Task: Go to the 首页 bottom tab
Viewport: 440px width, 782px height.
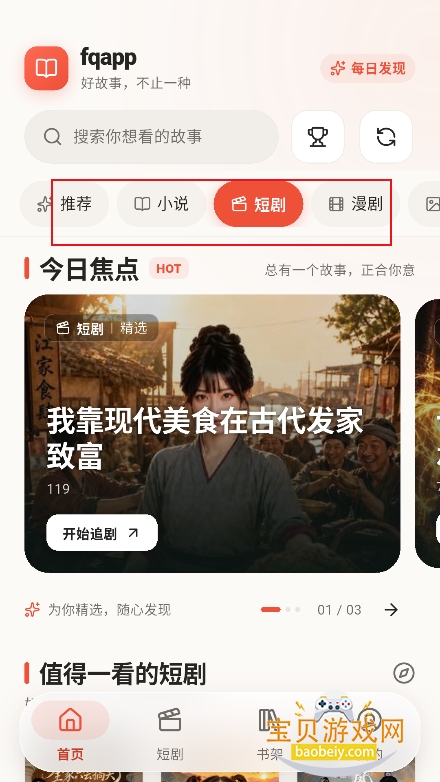Action: pyautogui.click(x=70, y=731)
